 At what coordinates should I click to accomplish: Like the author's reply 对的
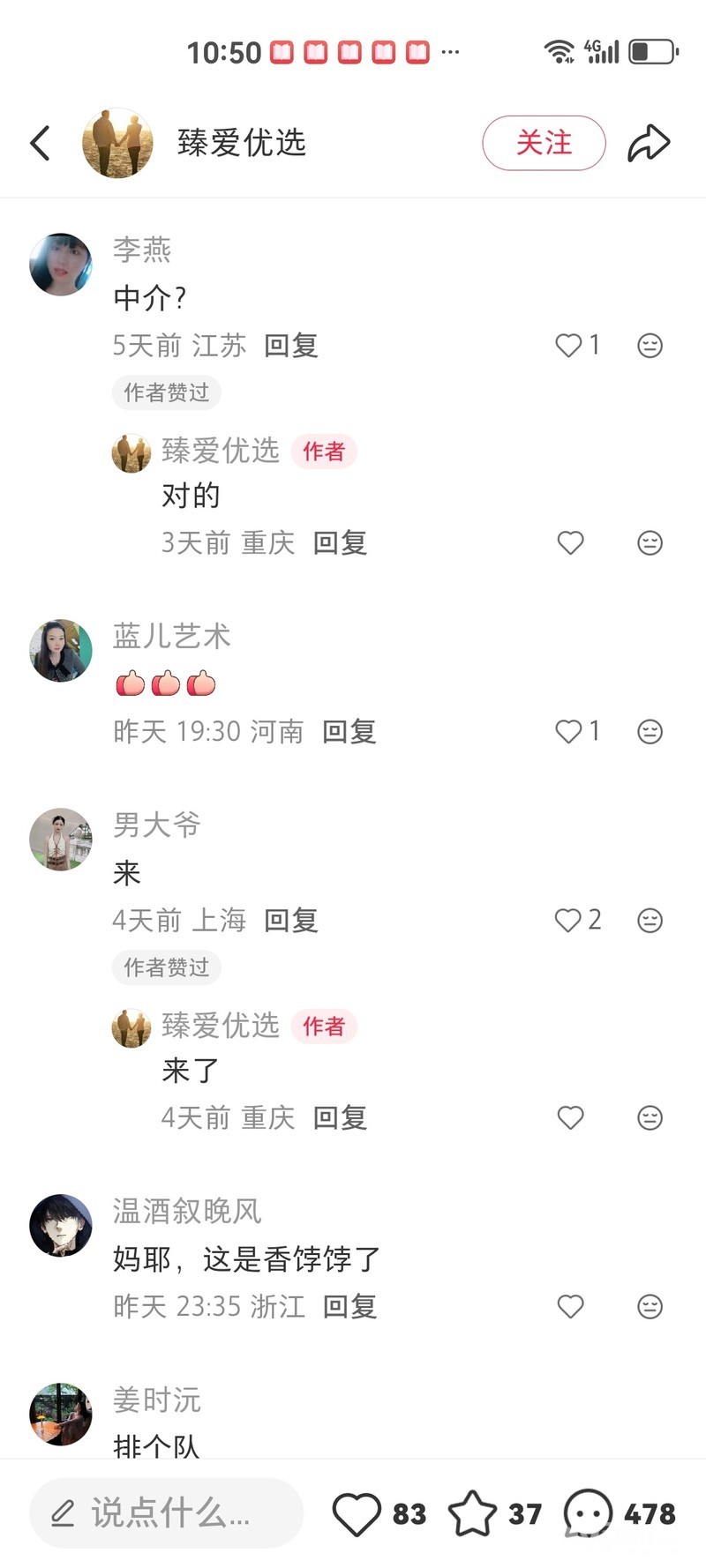[570, 543]
